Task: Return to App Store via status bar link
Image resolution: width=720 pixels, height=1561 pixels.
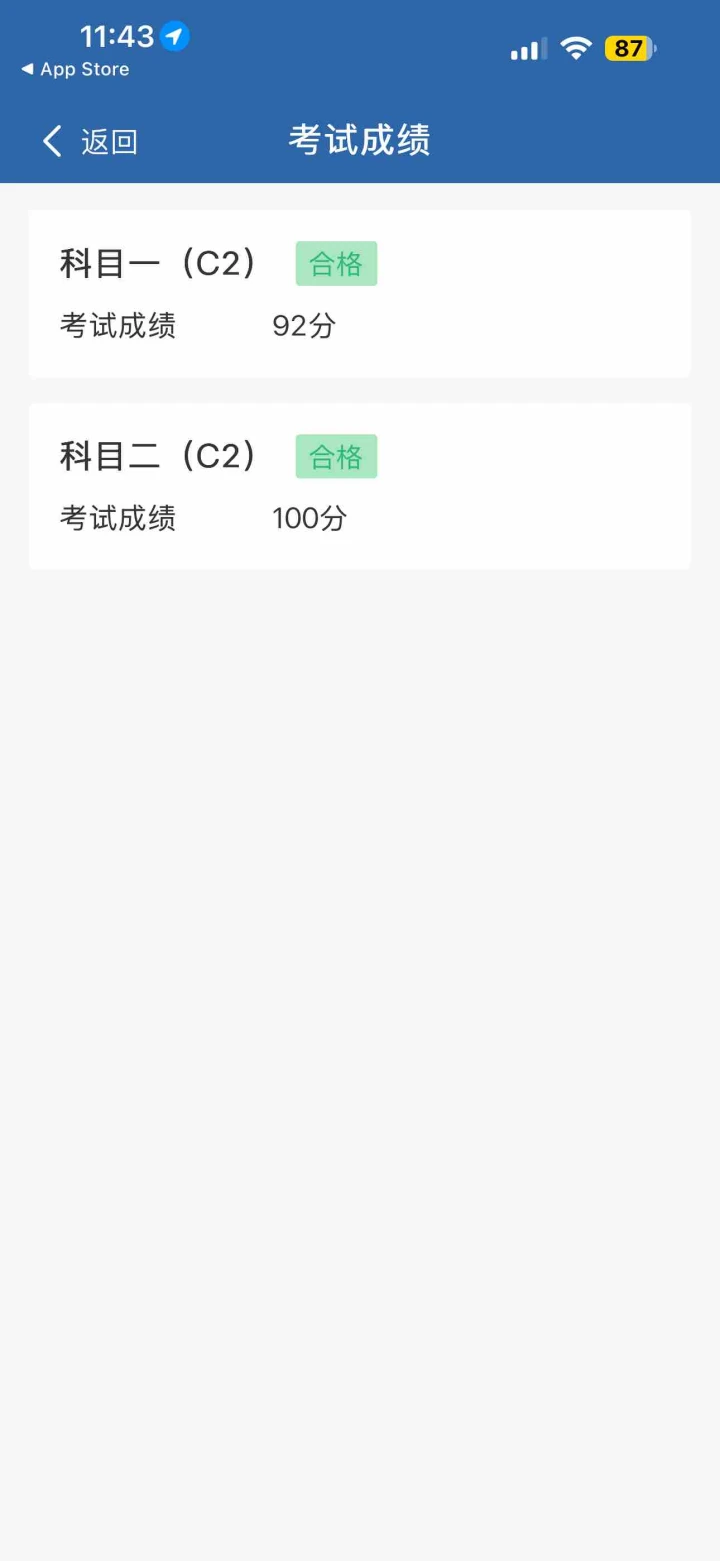Action: pos(75,69)
